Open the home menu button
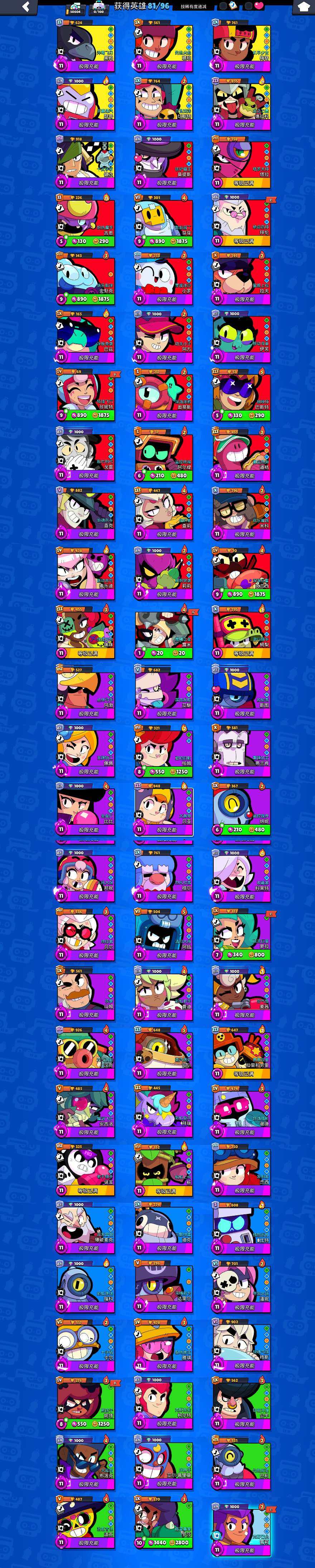The image size is (315, 1568). [x=303, y=7]
